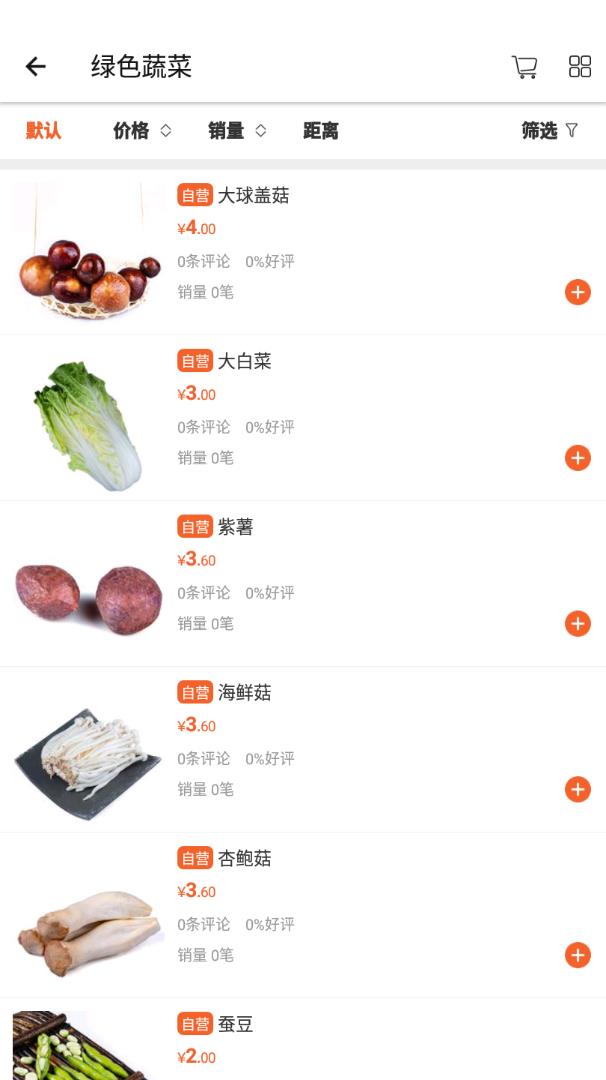Go back from 绿色蔬菜 page
Viewport: 606px width, 1080px height.
36,67
